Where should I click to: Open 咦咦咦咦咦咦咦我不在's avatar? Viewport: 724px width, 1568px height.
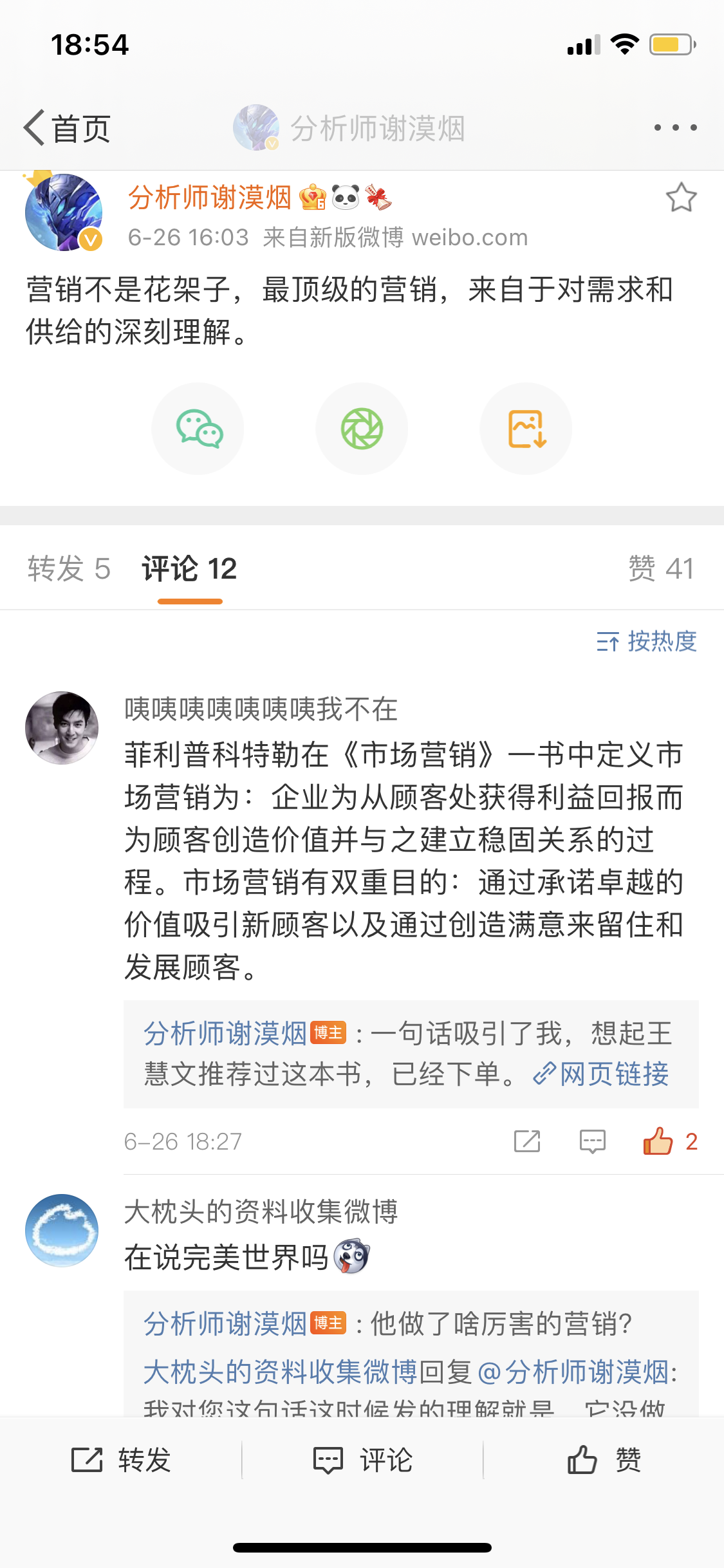[x=62, y=728]
